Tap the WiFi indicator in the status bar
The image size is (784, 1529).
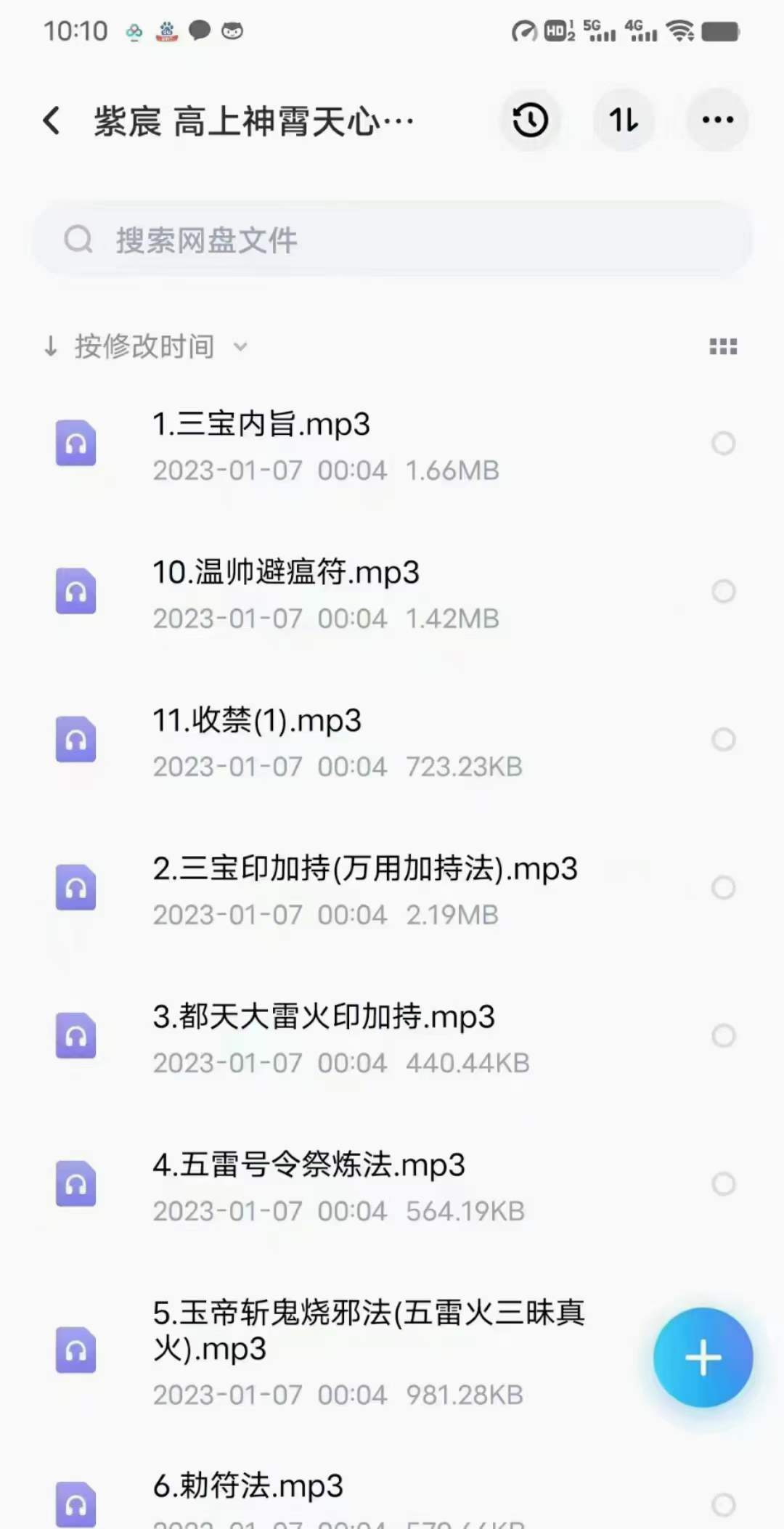pos(679,30)
